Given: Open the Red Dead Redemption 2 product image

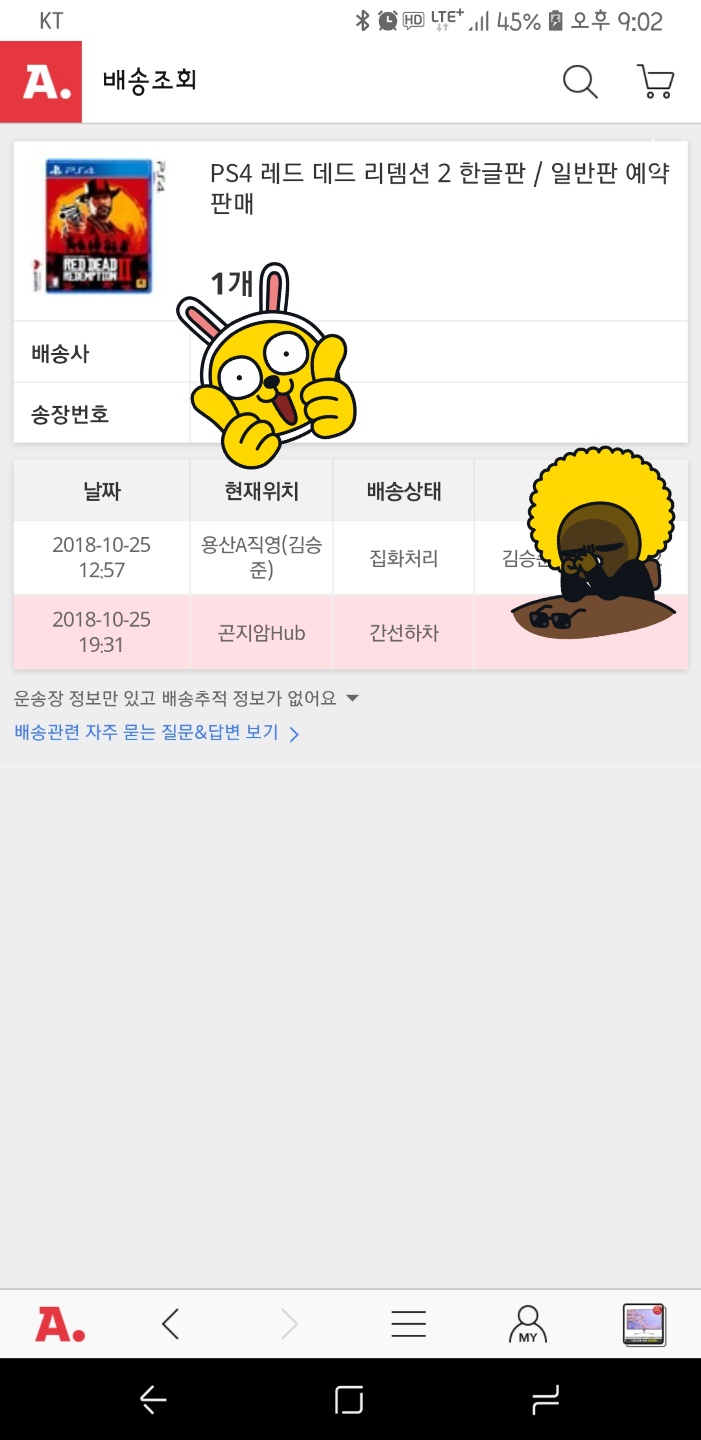Looking at the screenshot, I should coord(99,226).
